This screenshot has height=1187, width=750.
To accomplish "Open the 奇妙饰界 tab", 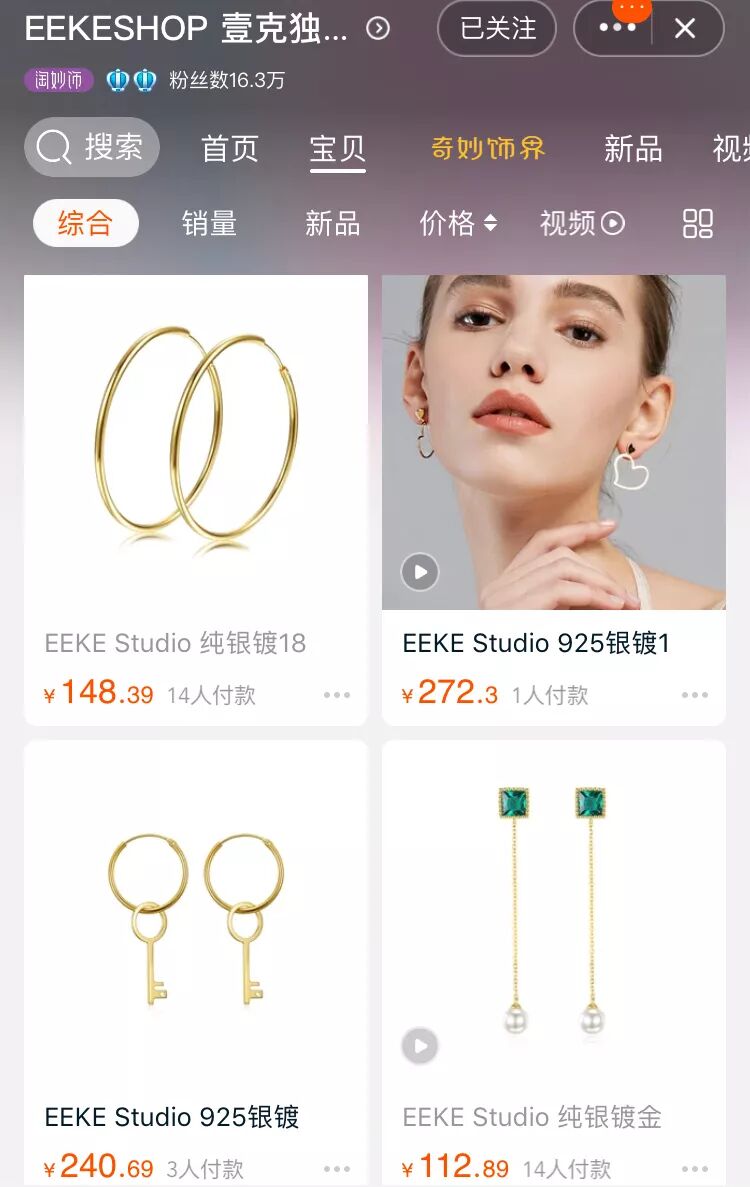I will (x=488, y=148).
